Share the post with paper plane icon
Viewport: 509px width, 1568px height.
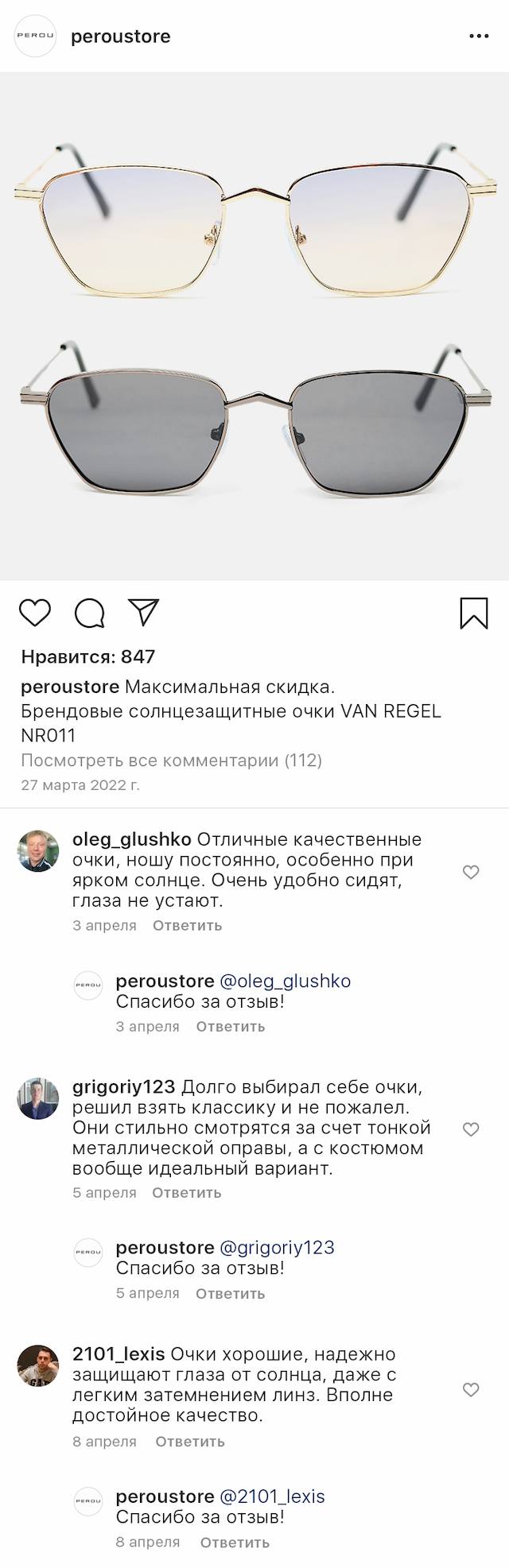(x=144, y=612)
